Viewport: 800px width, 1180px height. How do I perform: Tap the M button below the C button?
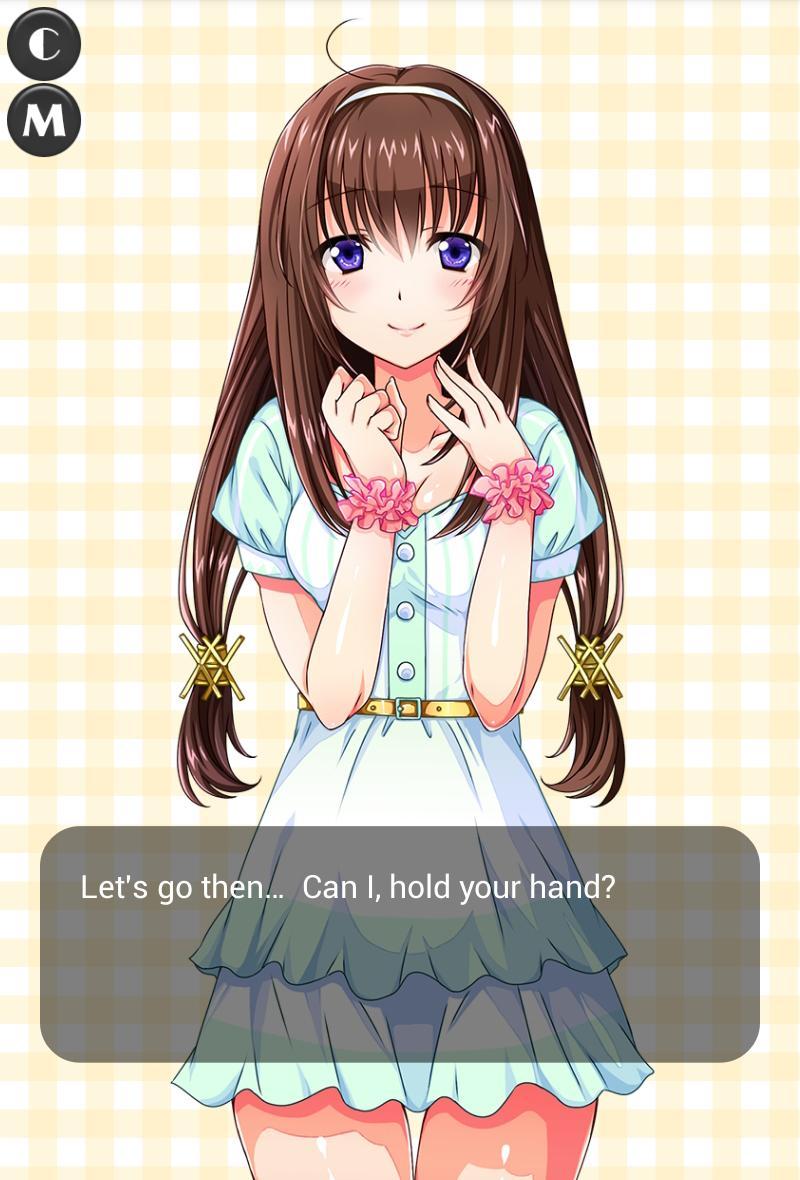[43, 120]
